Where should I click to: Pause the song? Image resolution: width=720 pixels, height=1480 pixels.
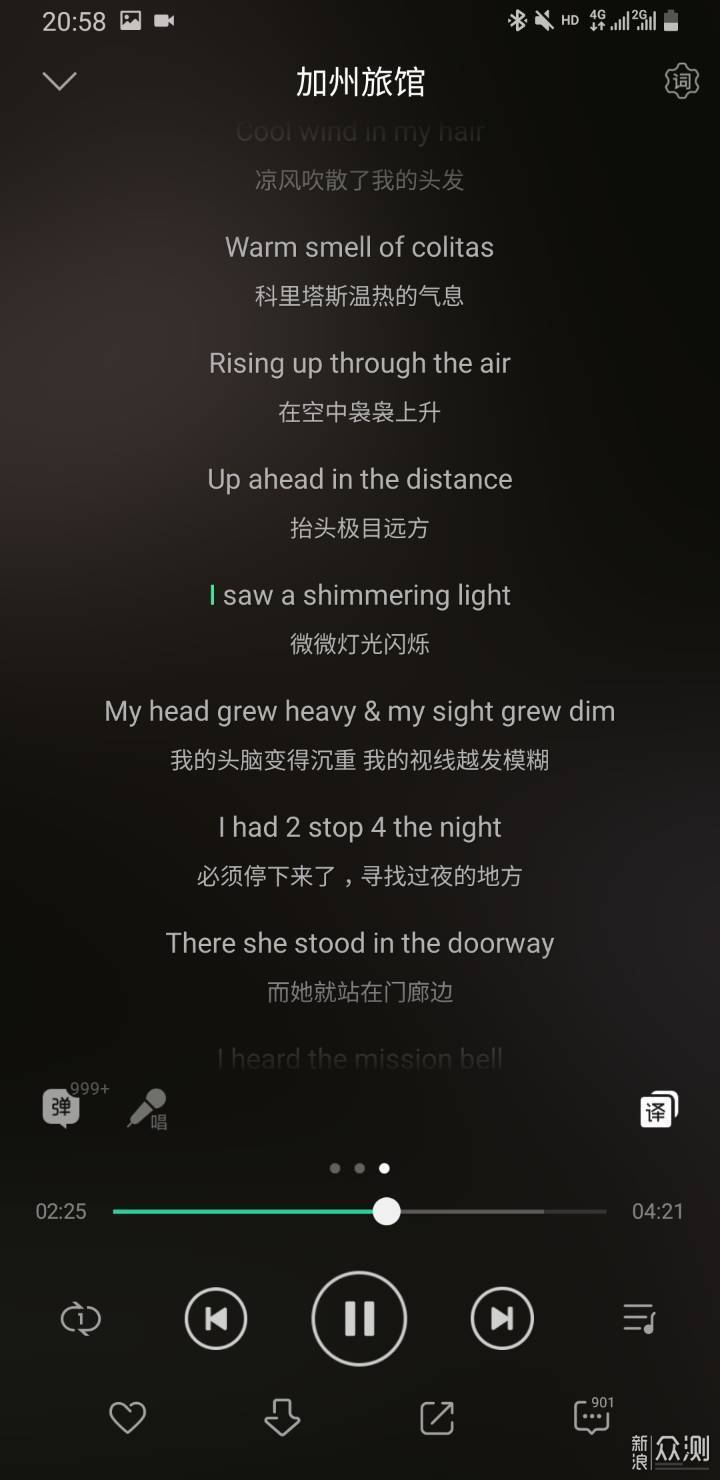[x=359, y=1319]
